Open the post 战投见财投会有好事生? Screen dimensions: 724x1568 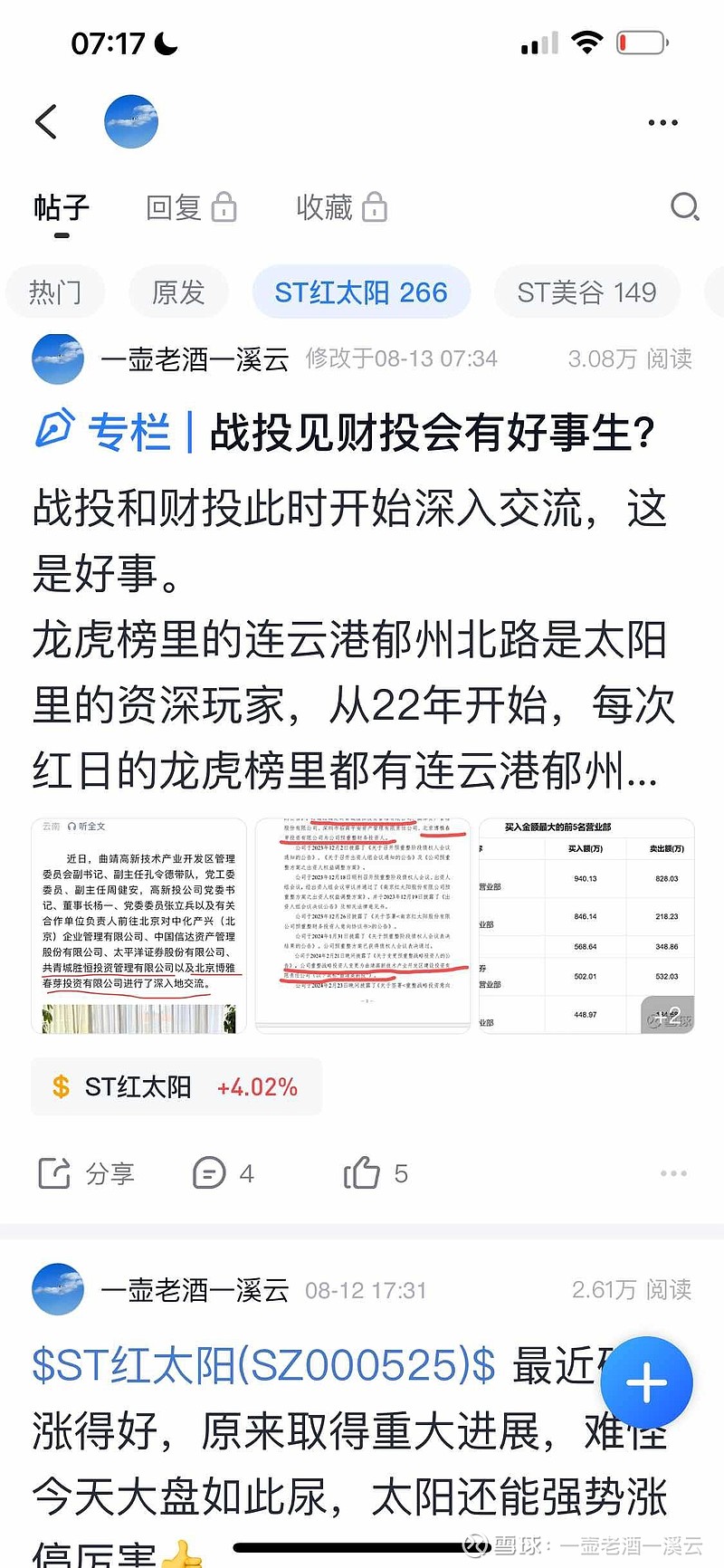pos(433,432)
